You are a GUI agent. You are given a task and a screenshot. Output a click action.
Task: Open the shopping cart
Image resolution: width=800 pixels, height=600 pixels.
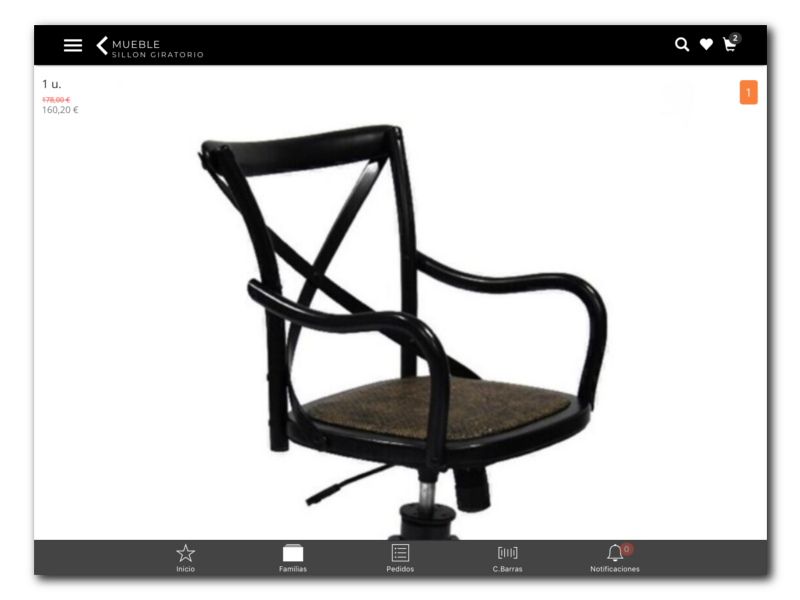730,44
